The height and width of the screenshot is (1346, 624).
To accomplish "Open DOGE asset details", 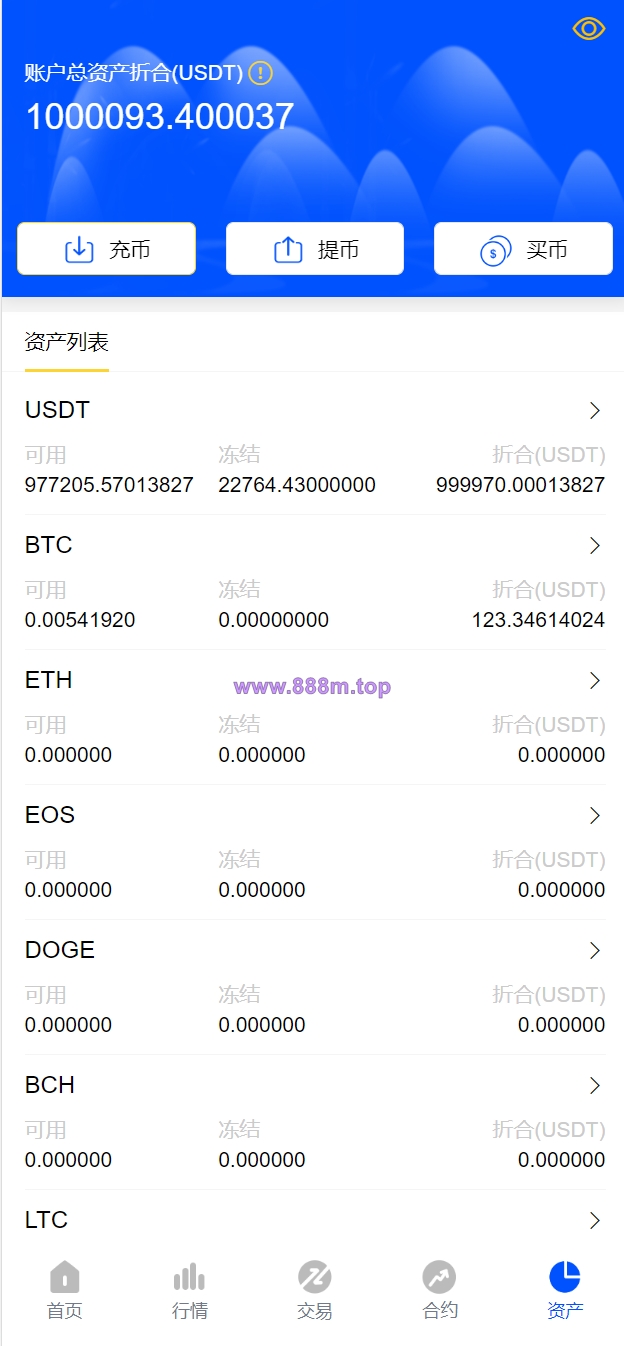I will point(314,987).
